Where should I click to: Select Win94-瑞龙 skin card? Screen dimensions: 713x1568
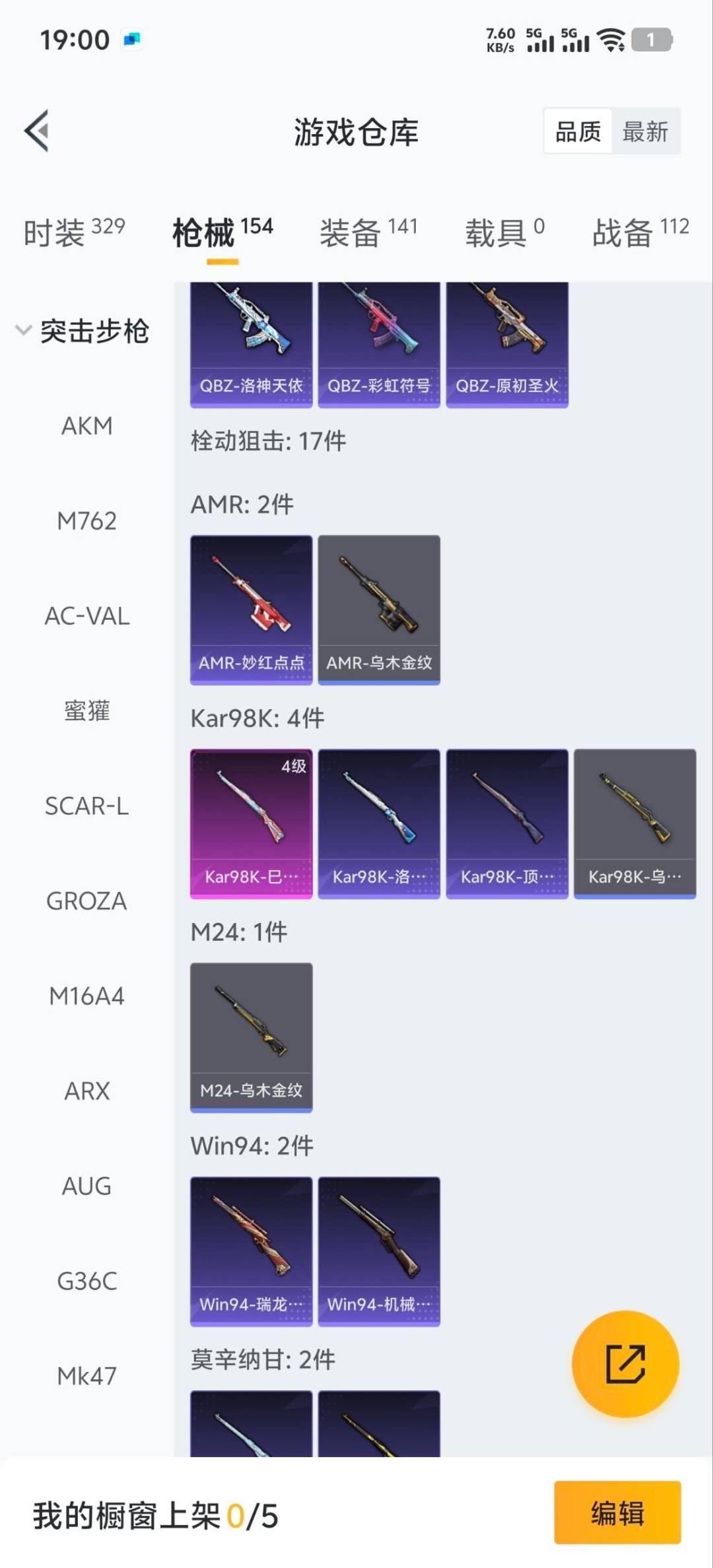pyautogui.click(x=251, y=1251)
